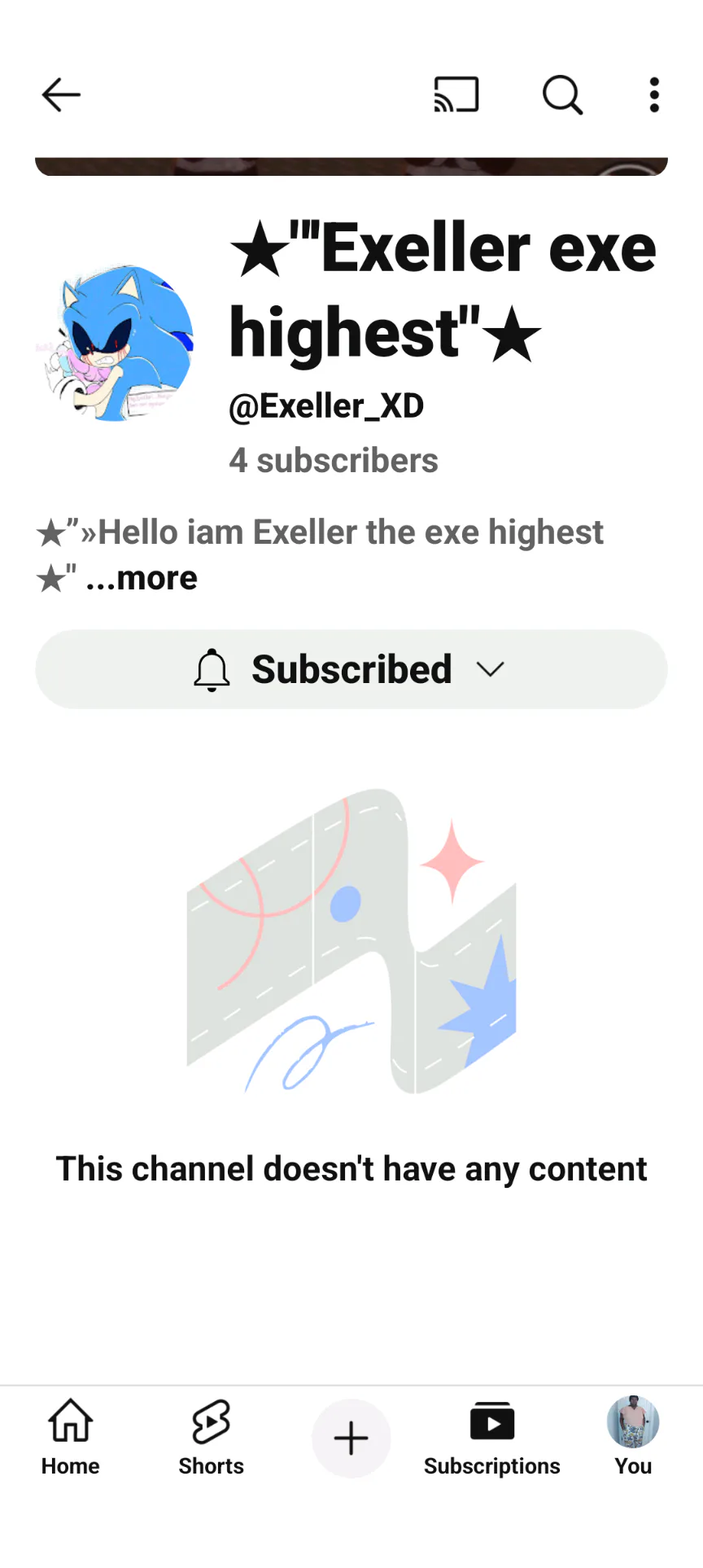Open channel search
703x1568 pixels.
[562, 94]
